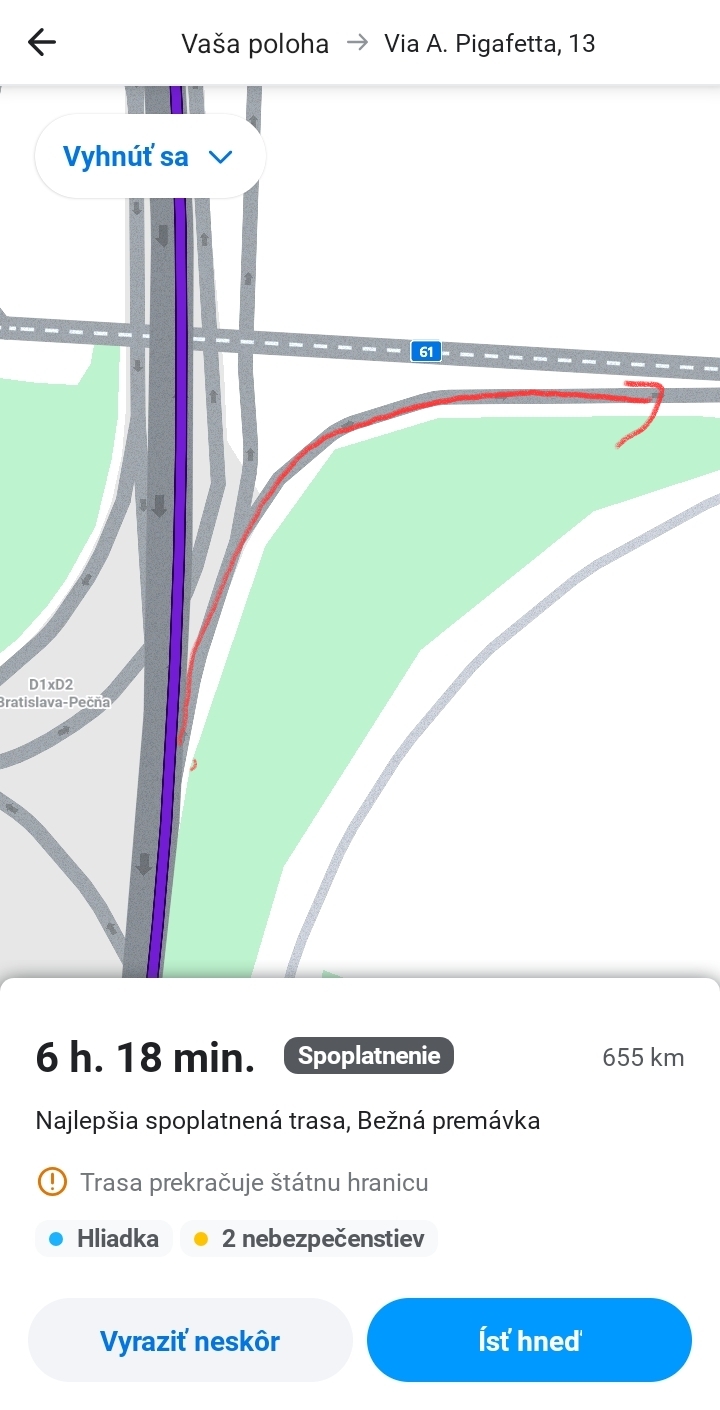Viewport: 720px width, 1410px height.
Task: Expand the Vyhnúť sa dropdown
Action: pos(150,157)
